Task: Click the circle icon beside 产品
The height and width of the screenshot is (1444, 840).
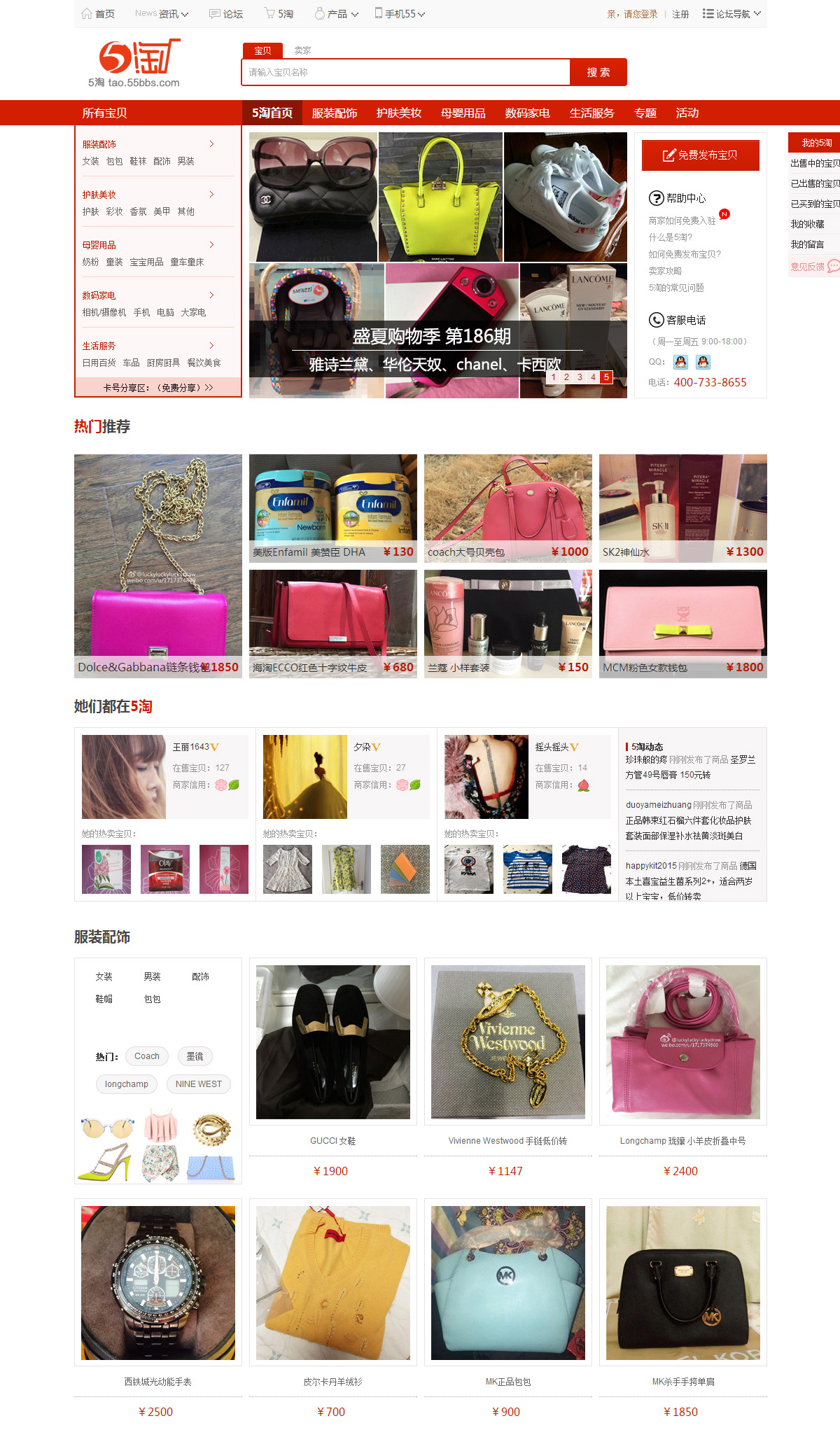Action: [x=320, y=13]
